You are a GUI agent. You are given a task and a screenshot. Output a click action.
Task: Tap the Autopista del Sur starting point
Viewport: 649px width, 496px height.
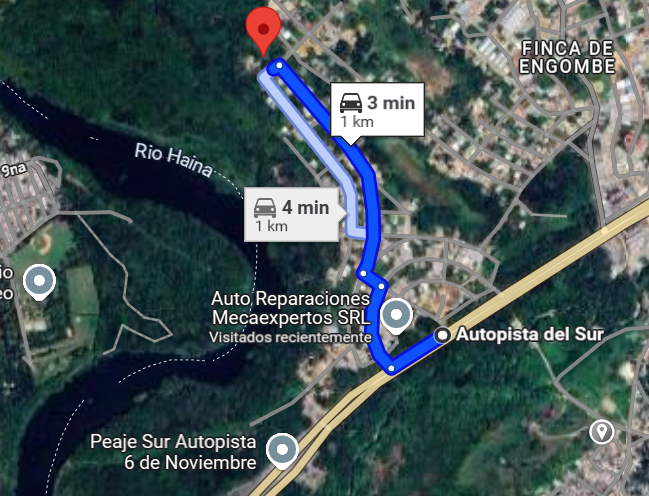click(442, 334)
